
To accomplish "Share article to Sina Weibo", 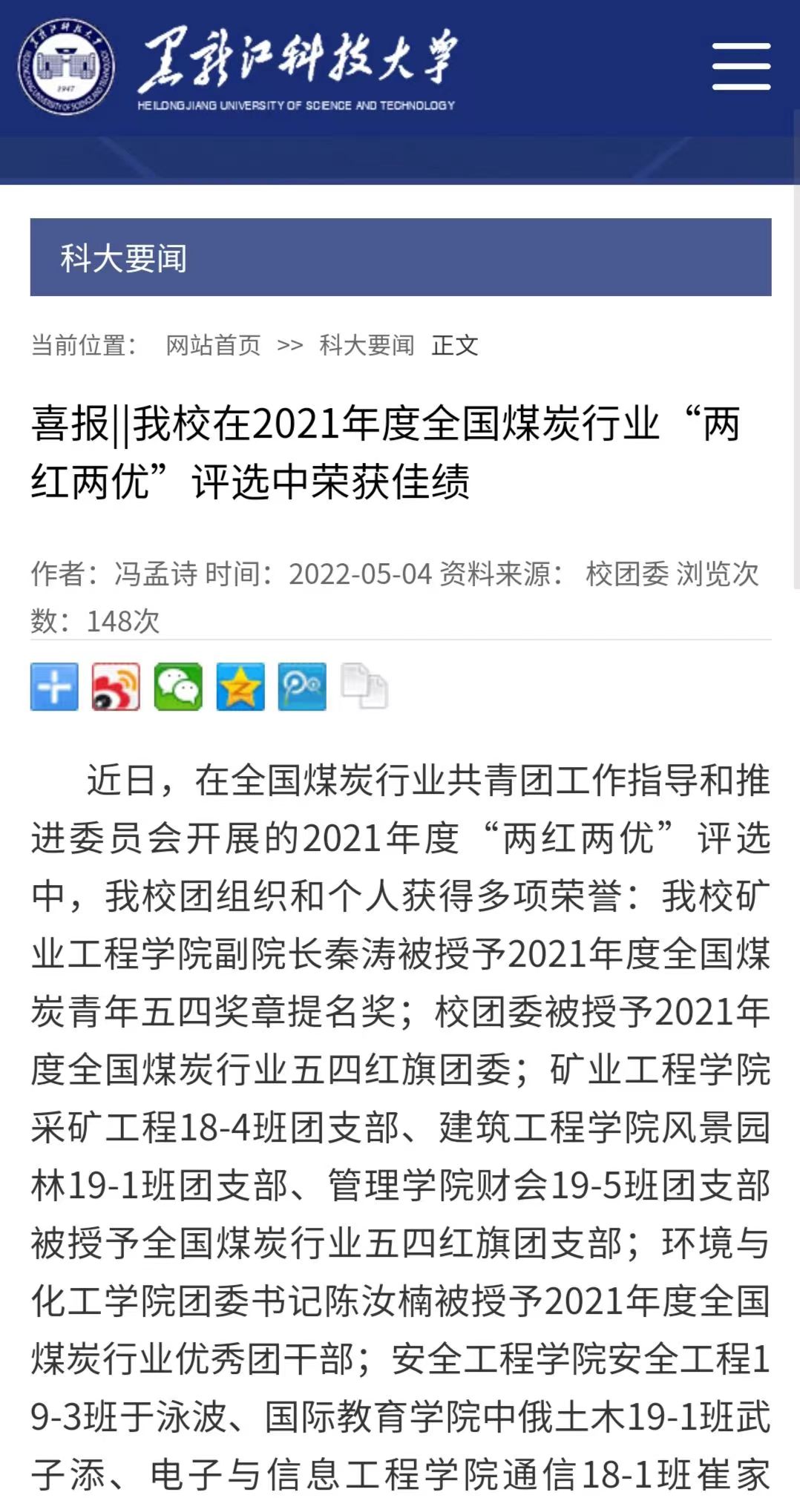I will click(x=116, y=686).
